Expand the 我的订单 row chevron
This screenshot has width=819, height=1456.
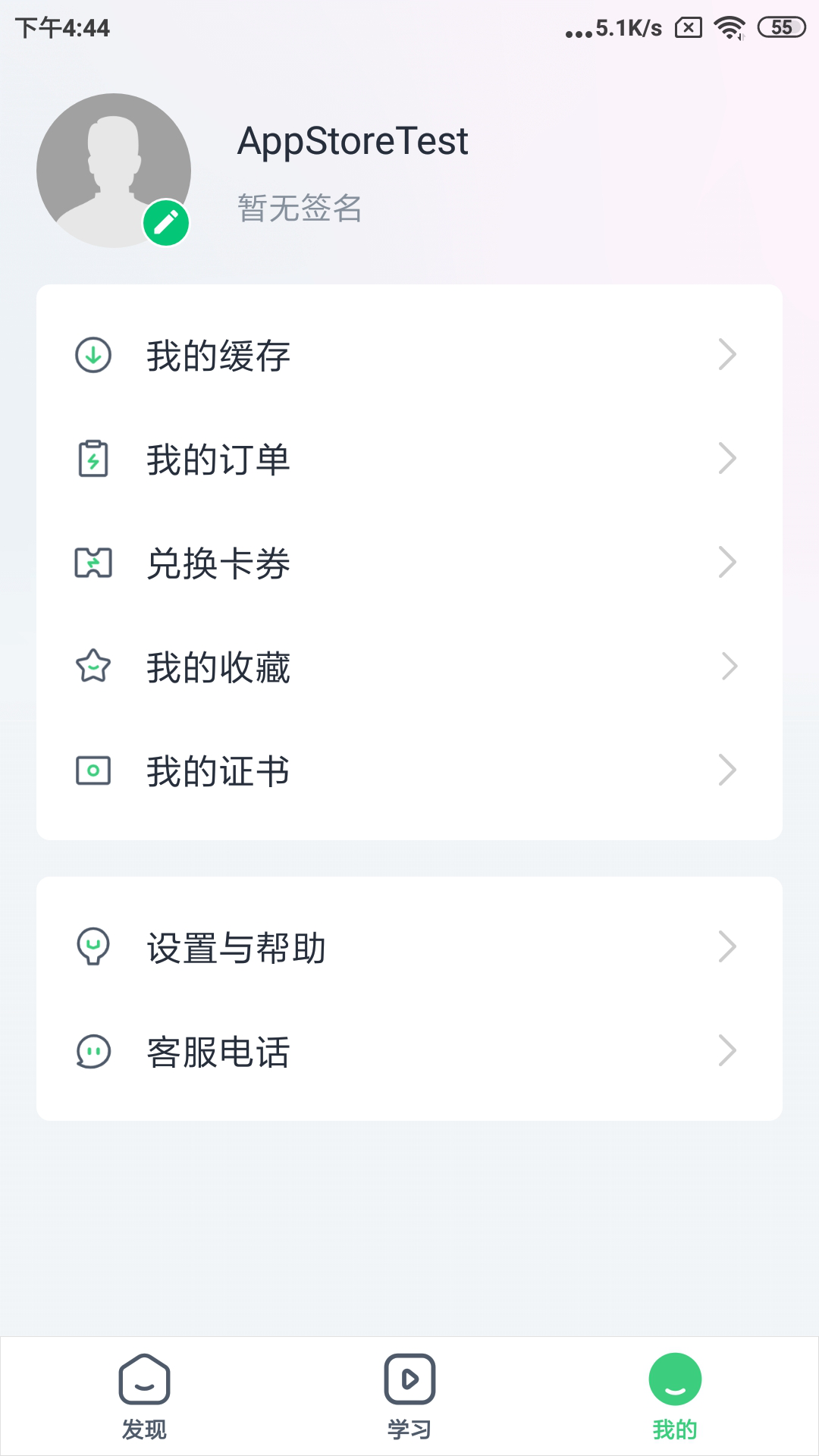point(728,458)
